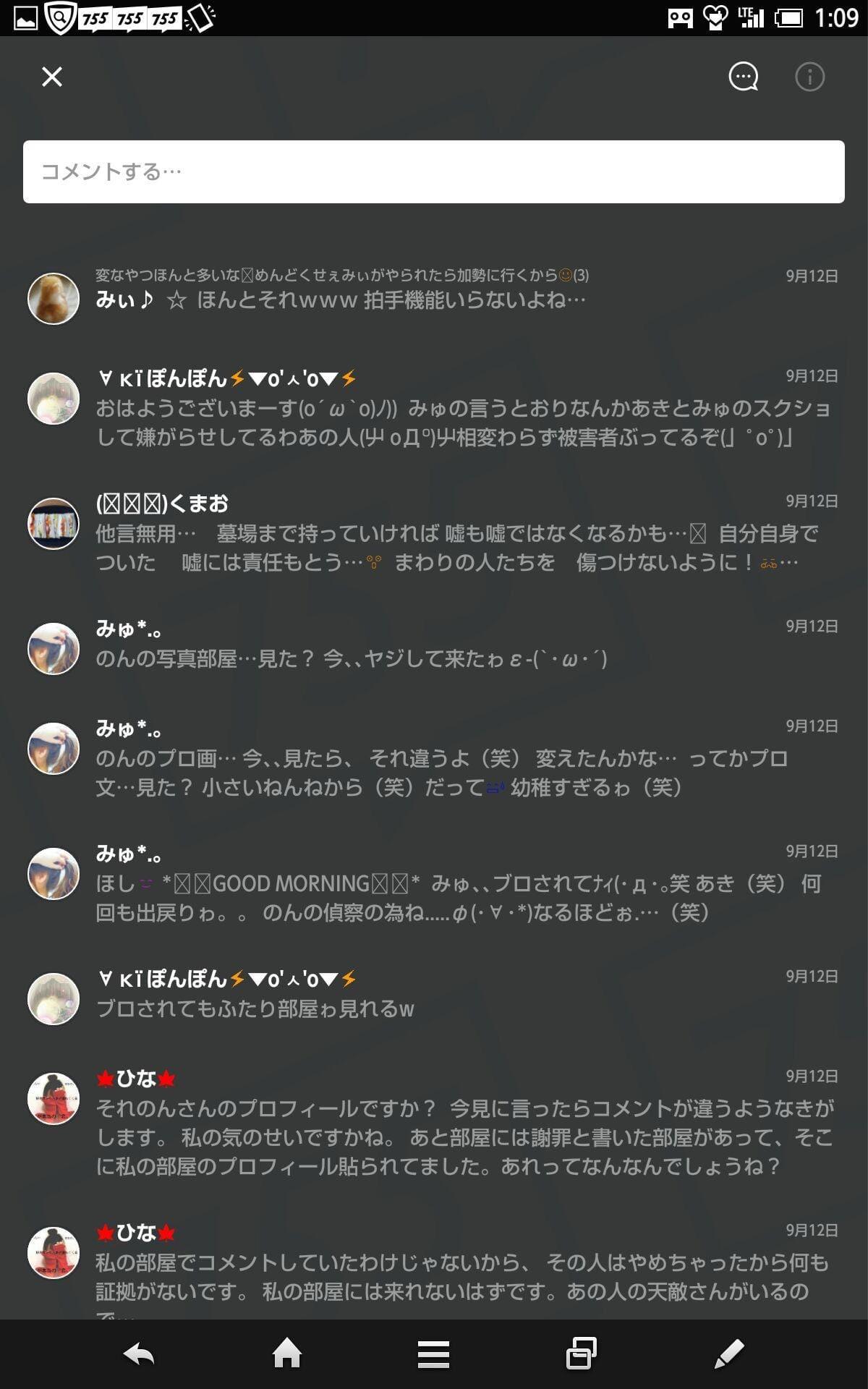
Task: Close the comment screen with the X icon
Action: pos(52,77)
